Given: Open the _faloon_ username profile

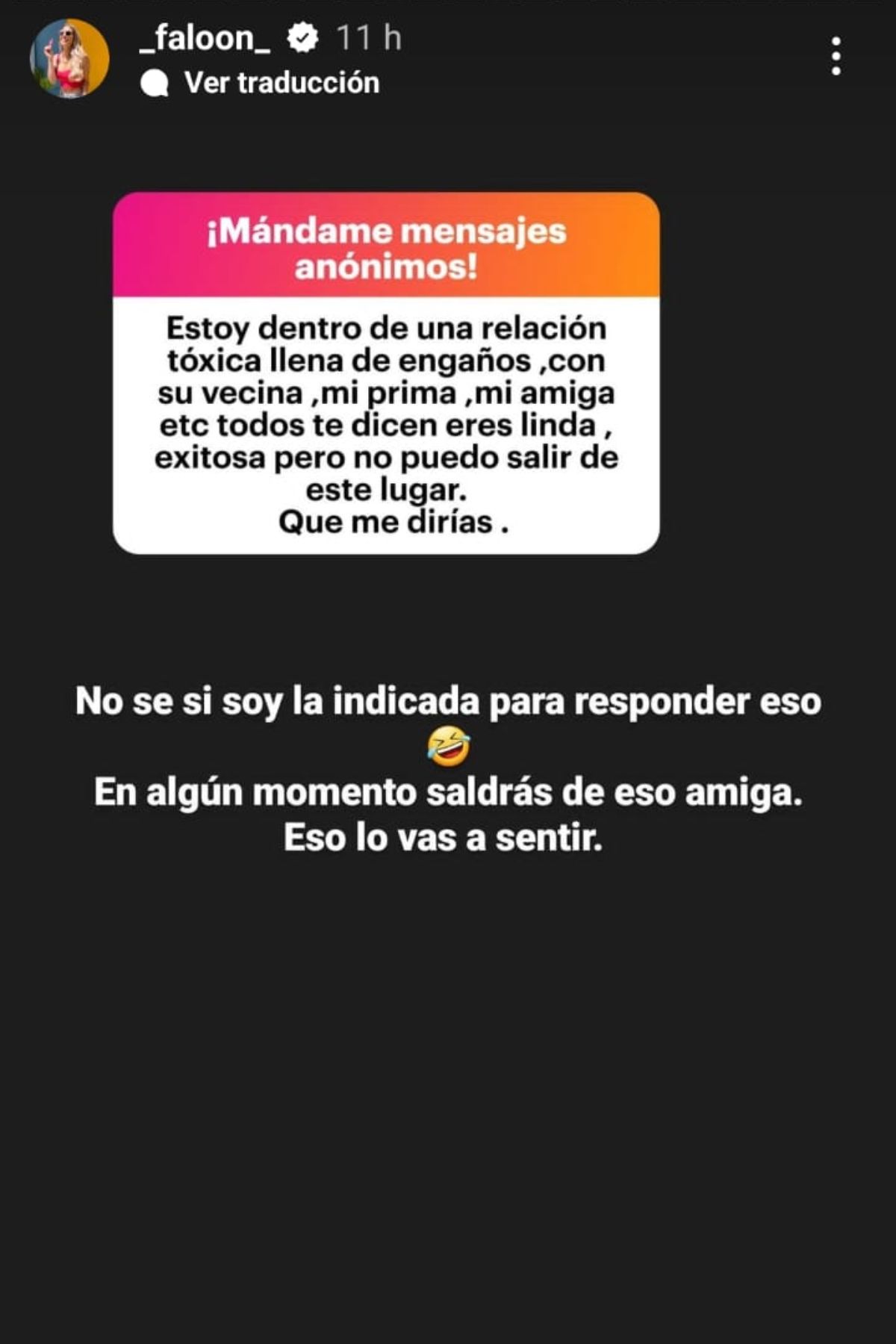Looking at the screenshot, I should point(205,37).
